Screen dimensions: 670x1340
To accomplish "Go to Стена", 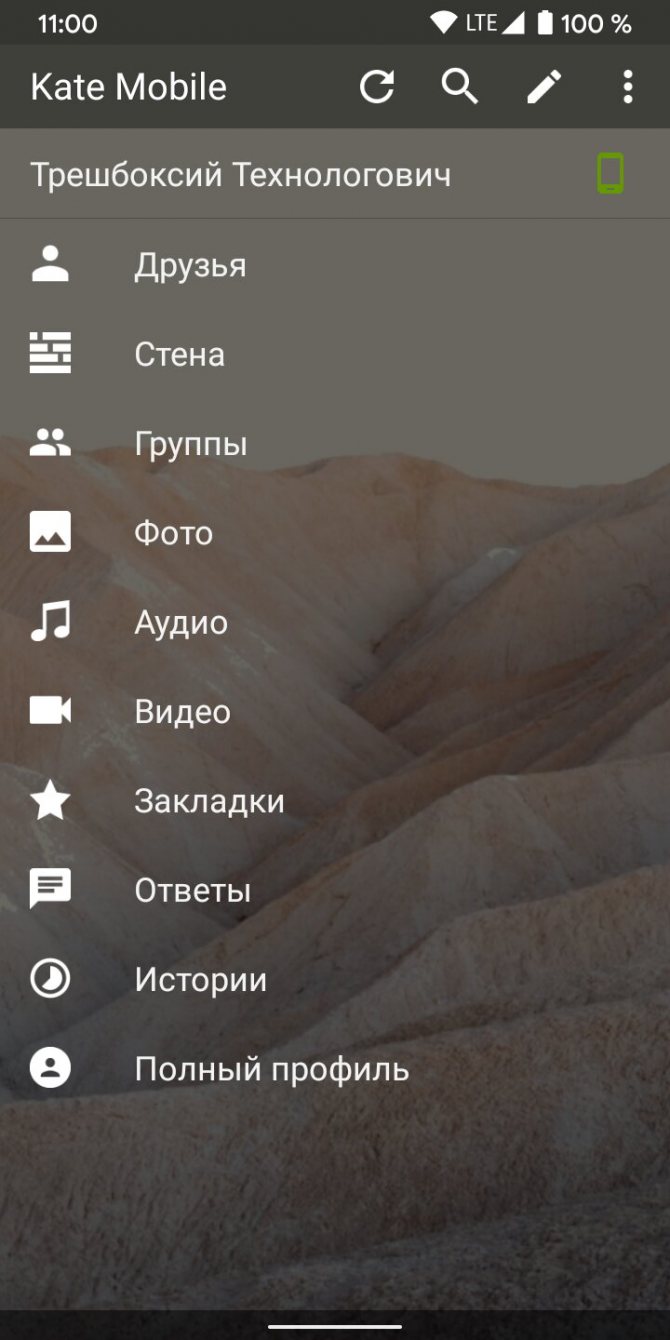I will point(335,354).
